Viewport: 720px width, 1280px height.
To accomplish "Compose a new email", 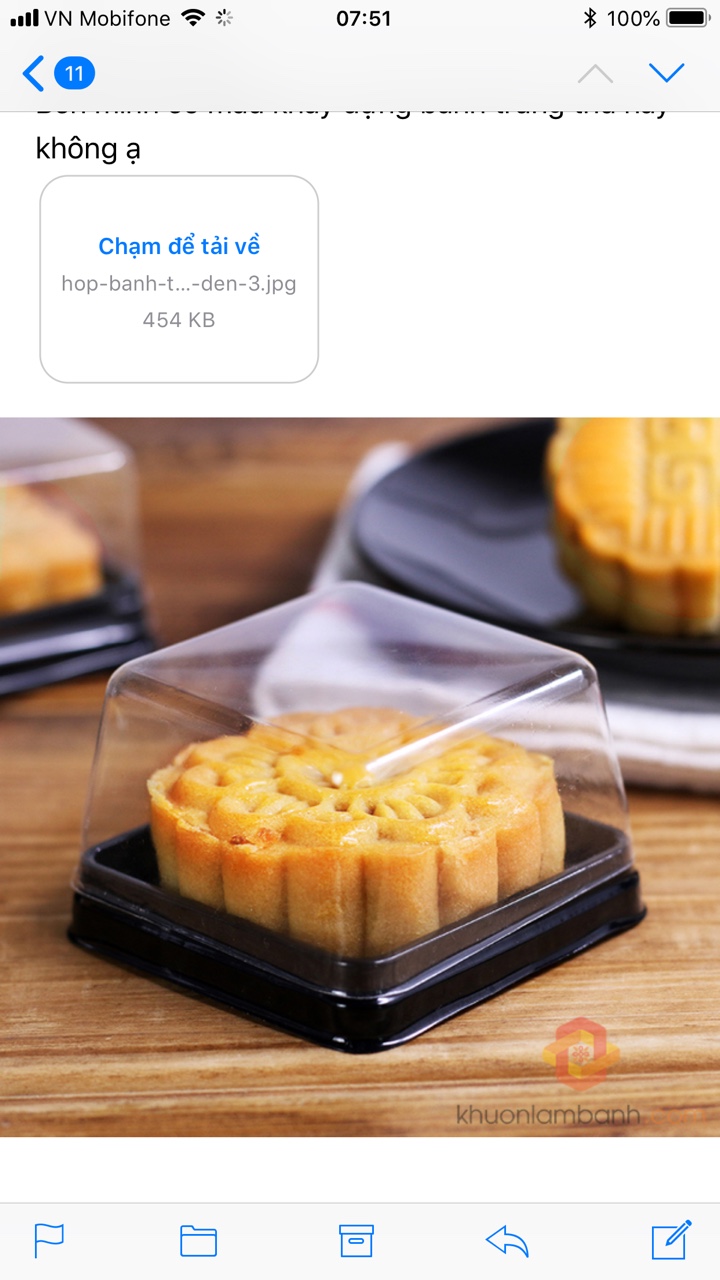I will [672, 1239].
